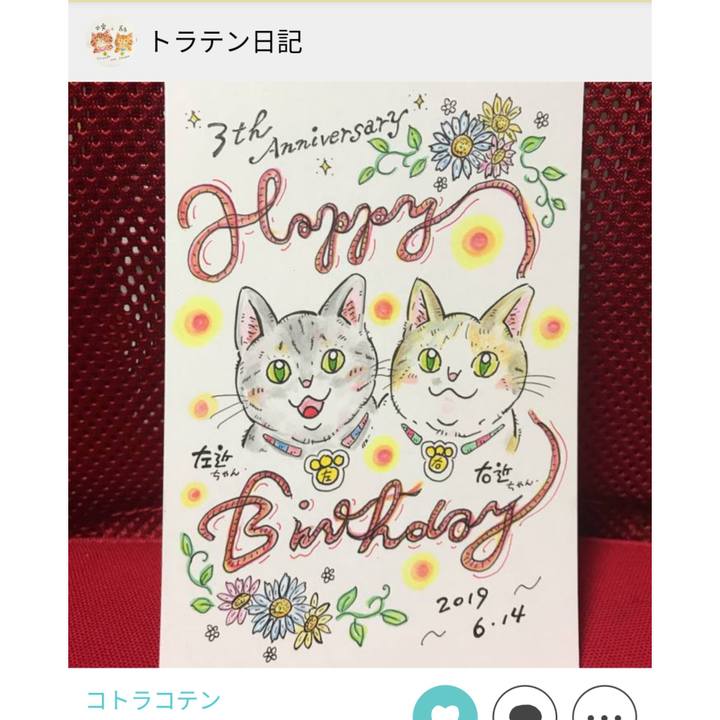The width and height of the screenshot is (720, 720).
Task: Open the トラテン日記 blog profile avatar
Action: pyautogui.click(x=111, y=42)
